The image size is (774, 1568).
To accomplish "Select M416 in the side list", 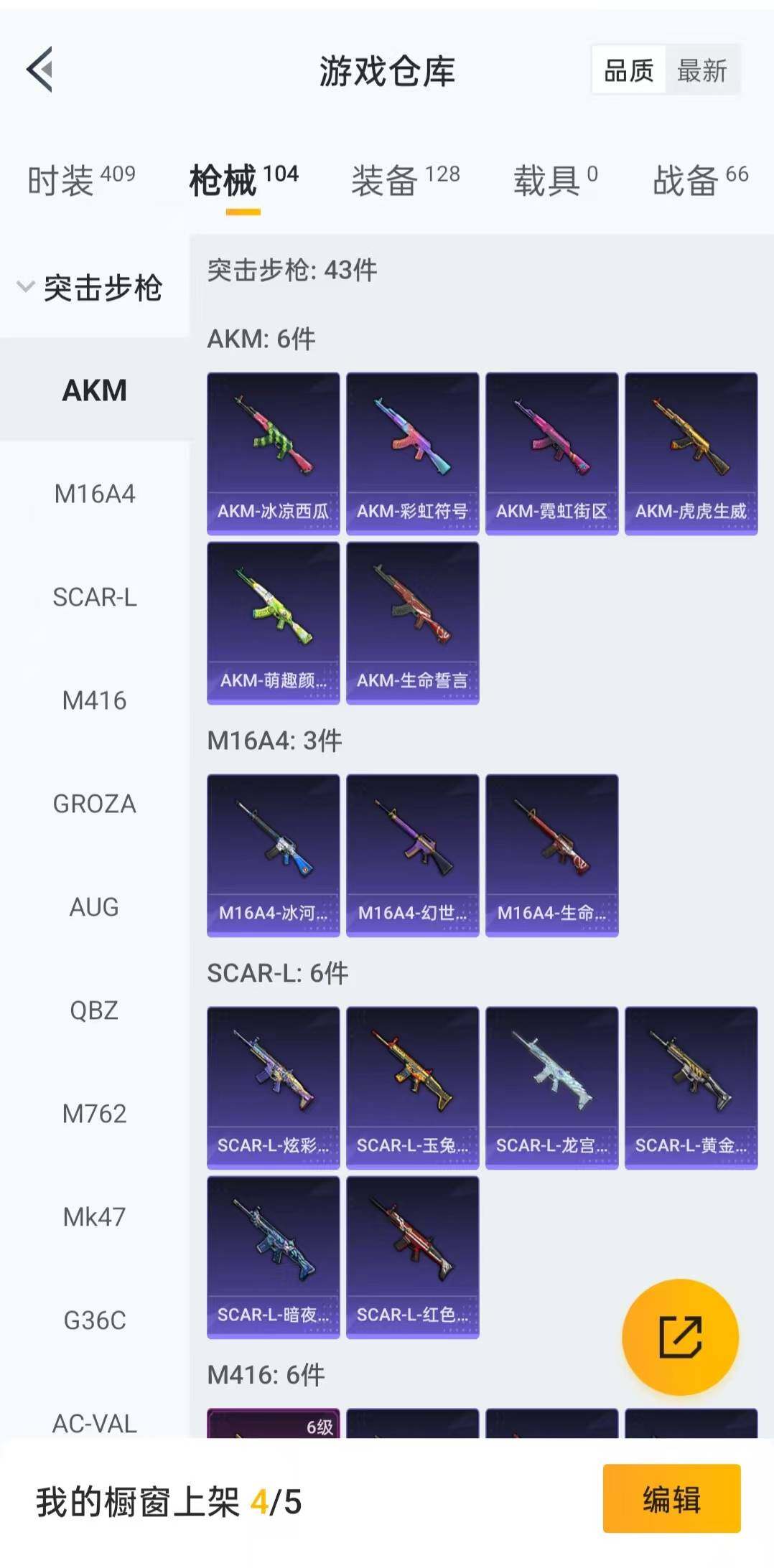I will tap(94, 700).
